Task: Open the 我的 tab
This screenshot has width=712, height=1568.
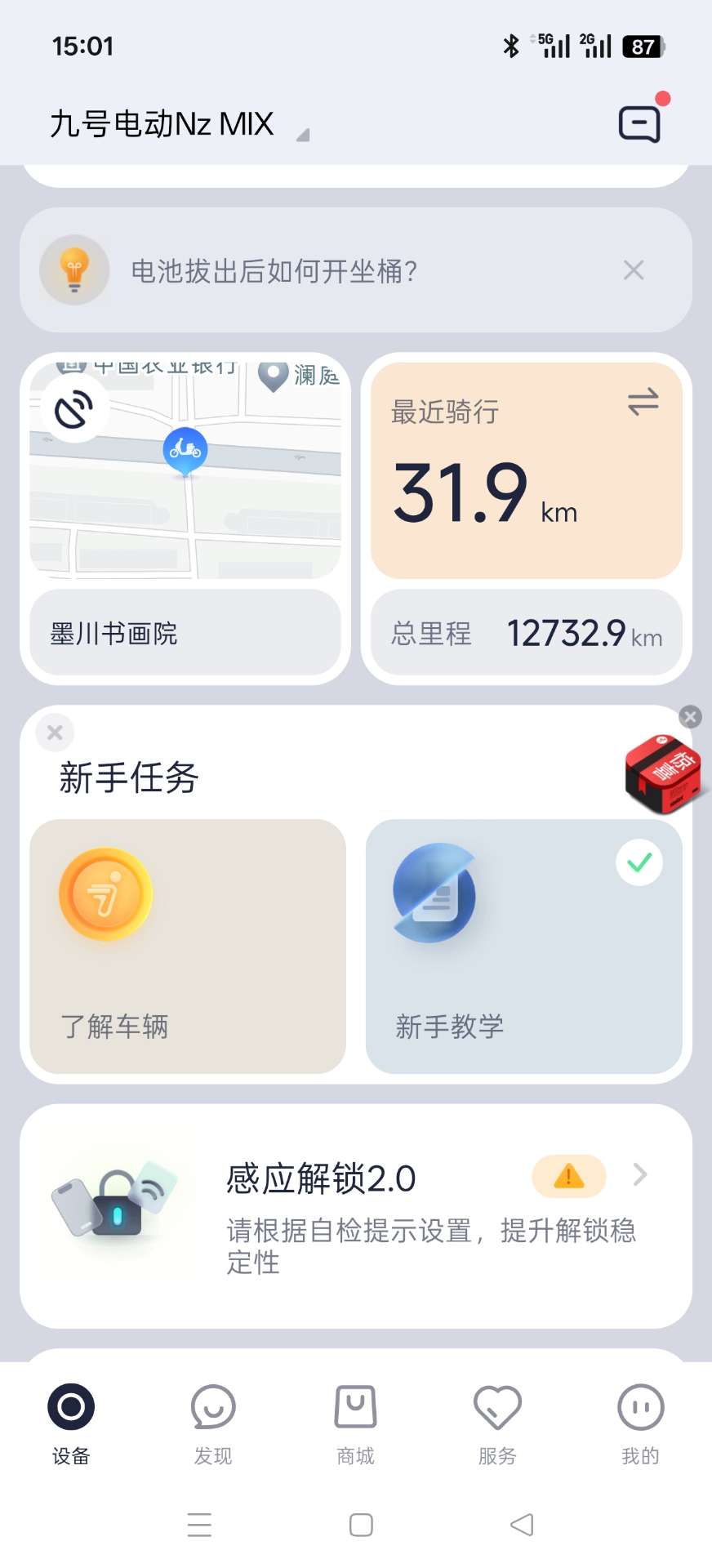Action: (640, 1422)
